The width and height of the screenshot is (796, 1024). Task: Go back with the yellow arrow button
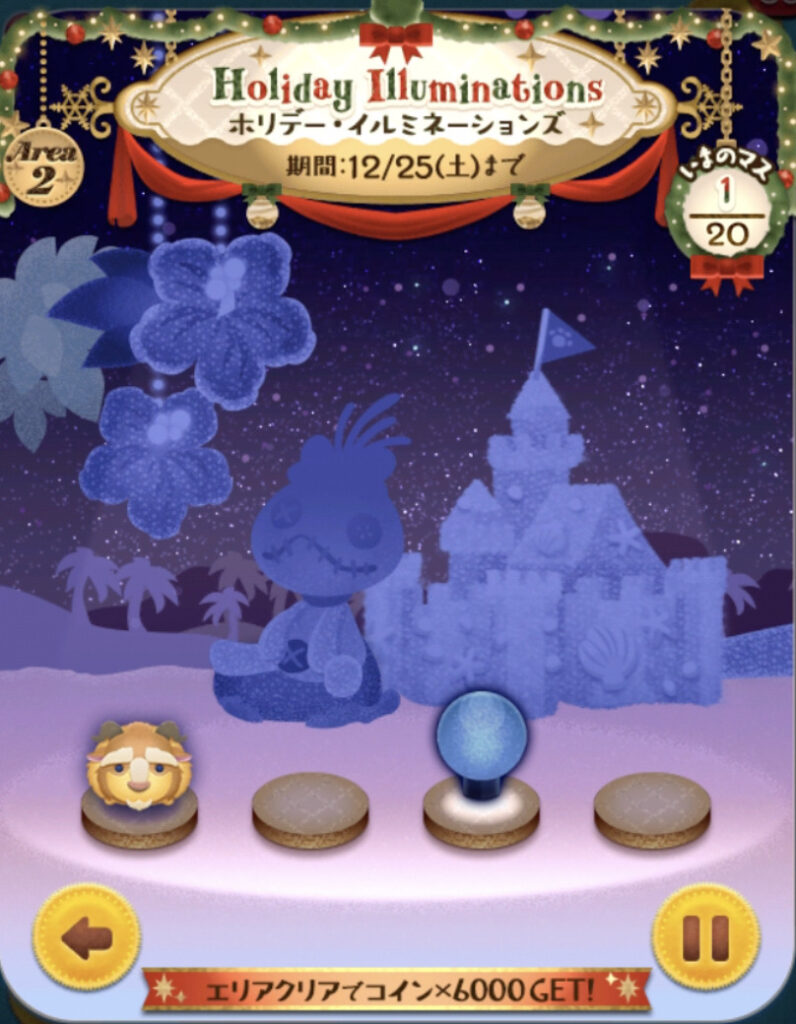(86, 936)
